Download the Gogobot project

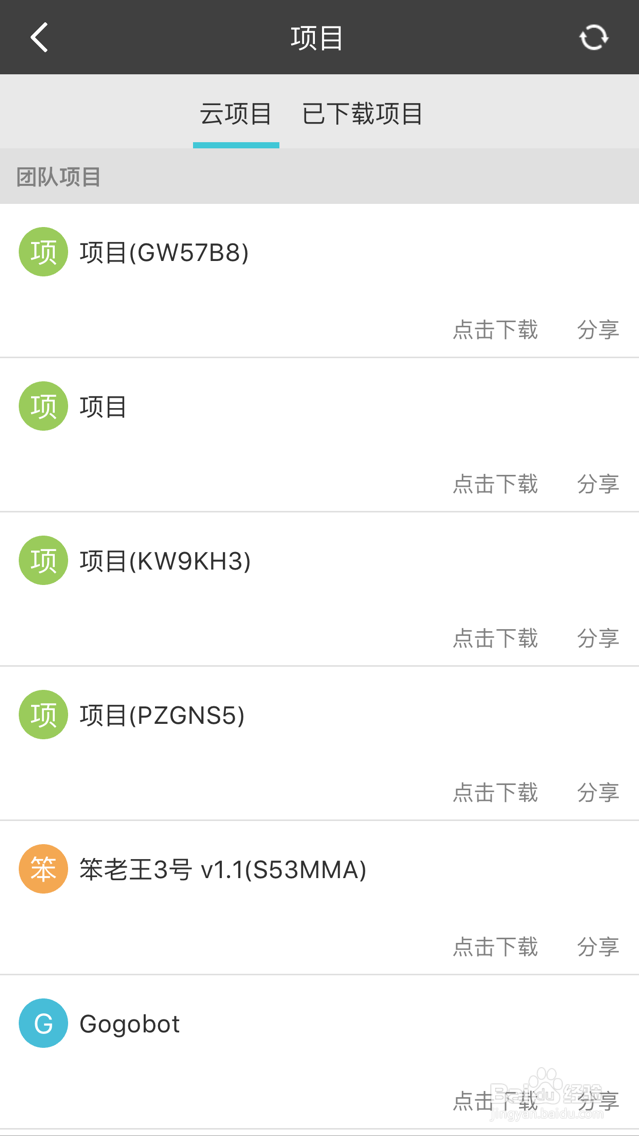496,1101
